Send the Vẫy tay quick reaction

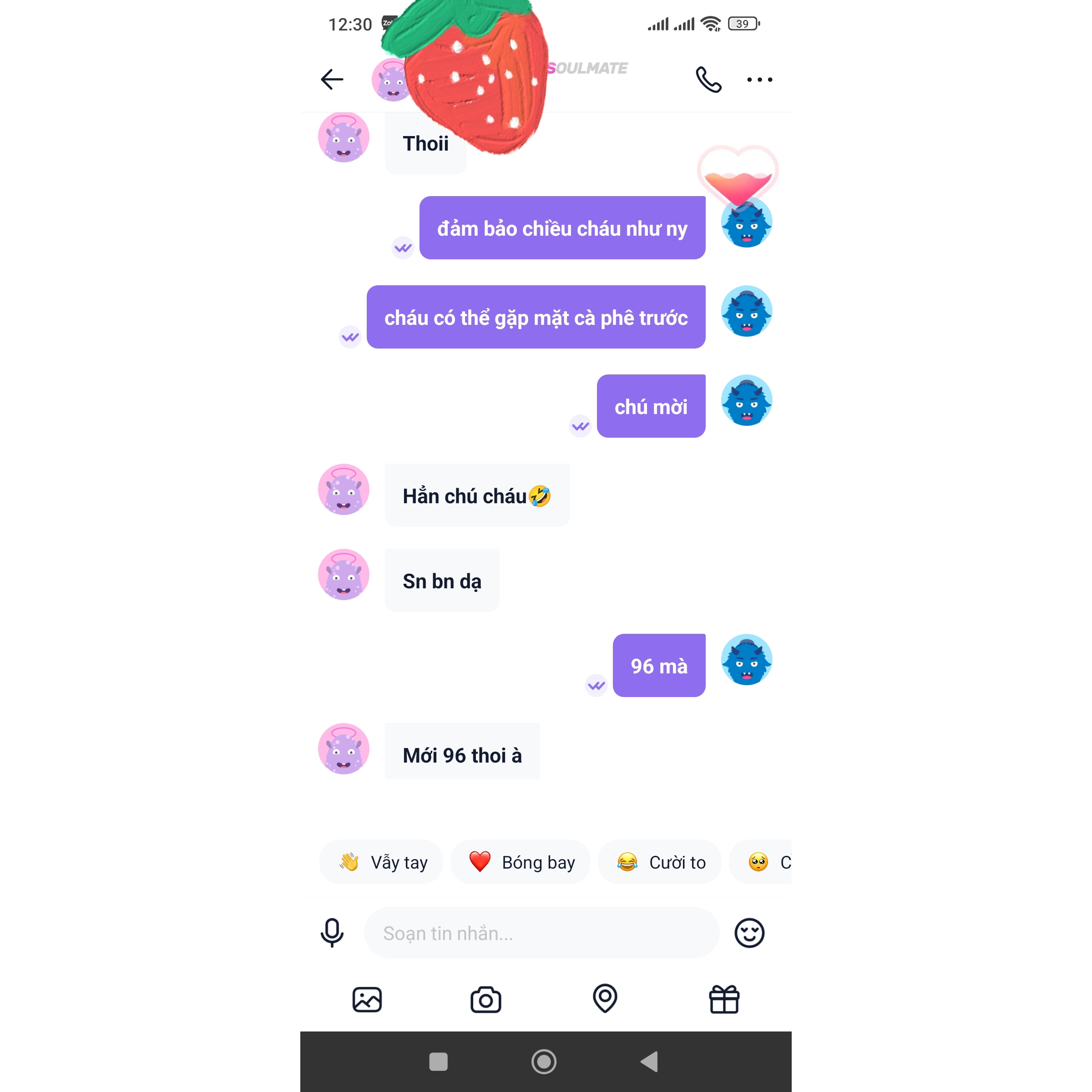pos(382,862)
